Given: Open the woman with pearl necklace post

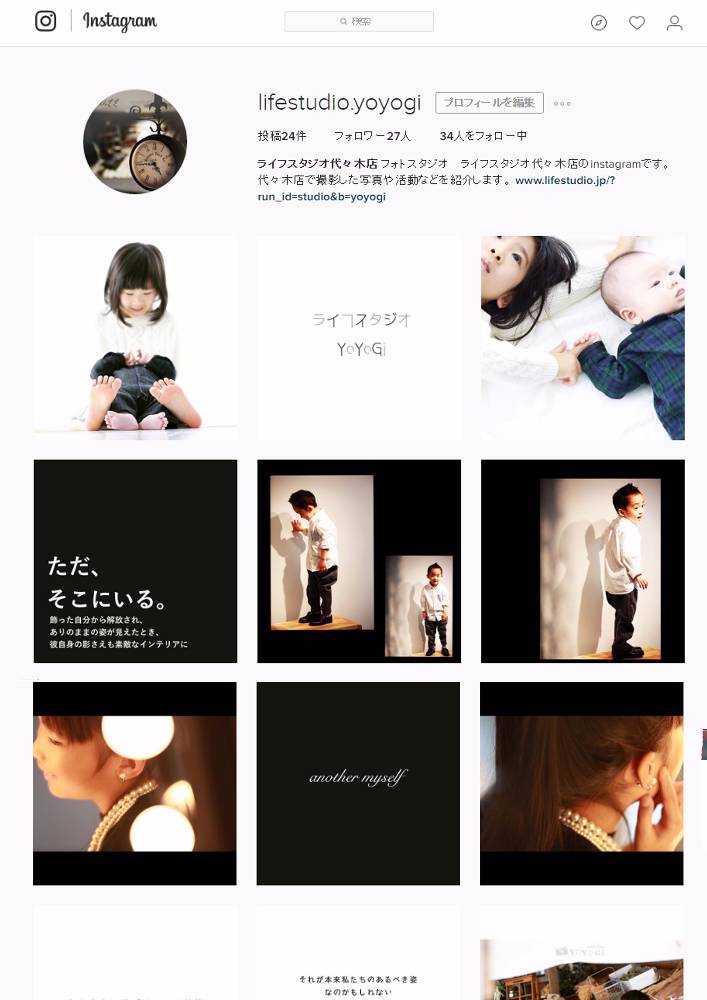Looking at the screenshot, I should 135,784.
